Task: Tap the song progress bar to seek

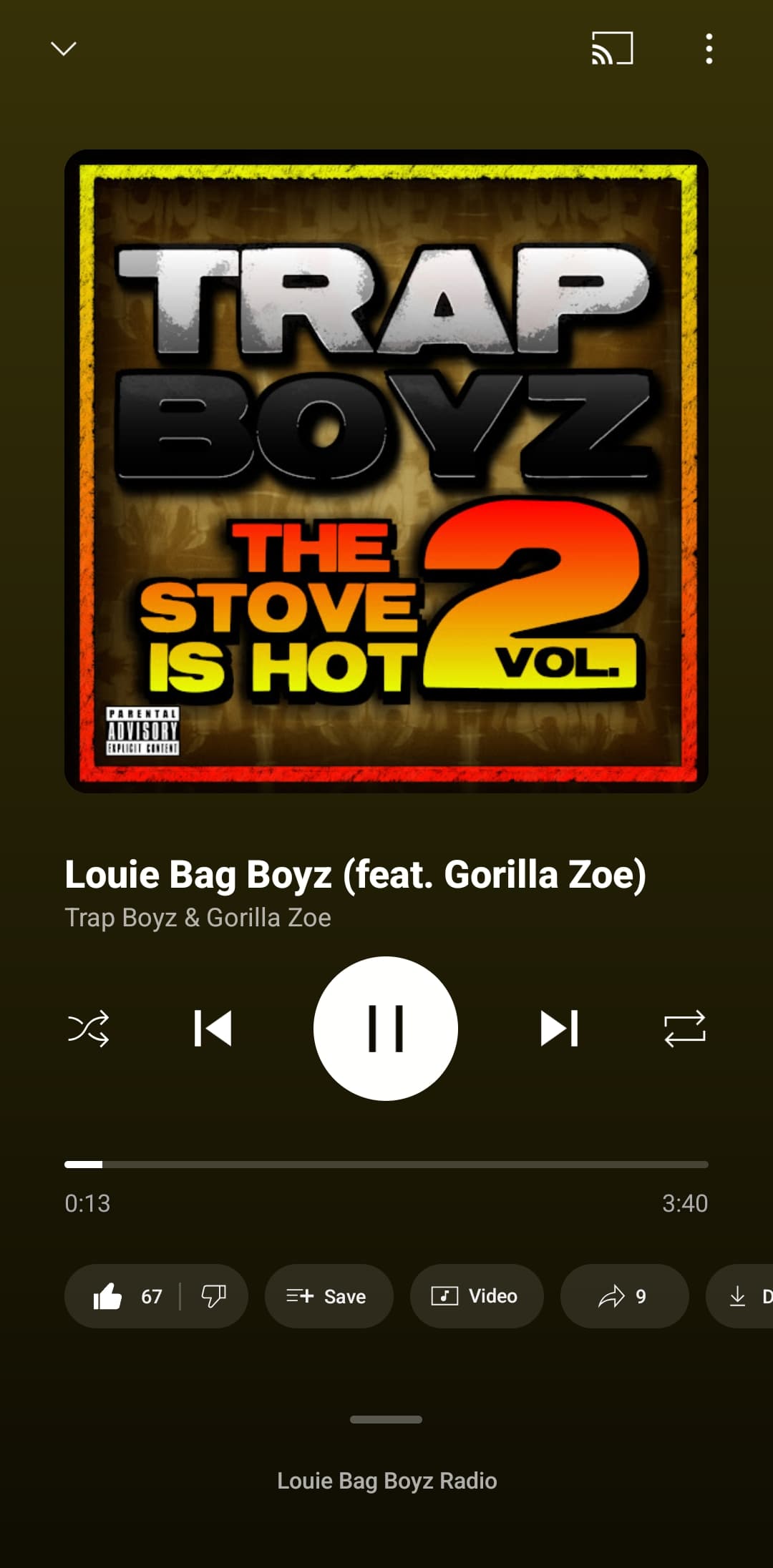Action: [x=386, y=1165]
